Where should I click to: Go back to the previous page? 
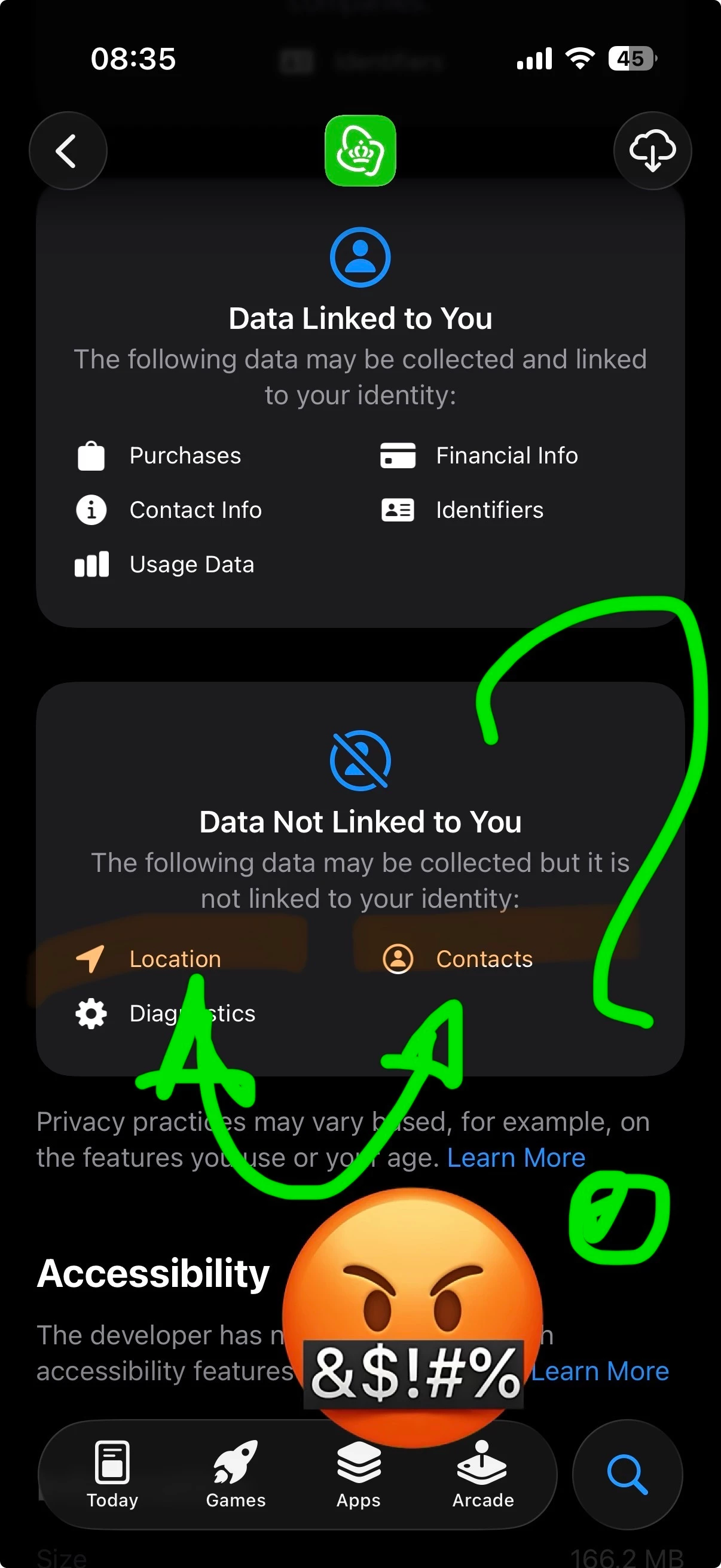(x=68, y=150)
